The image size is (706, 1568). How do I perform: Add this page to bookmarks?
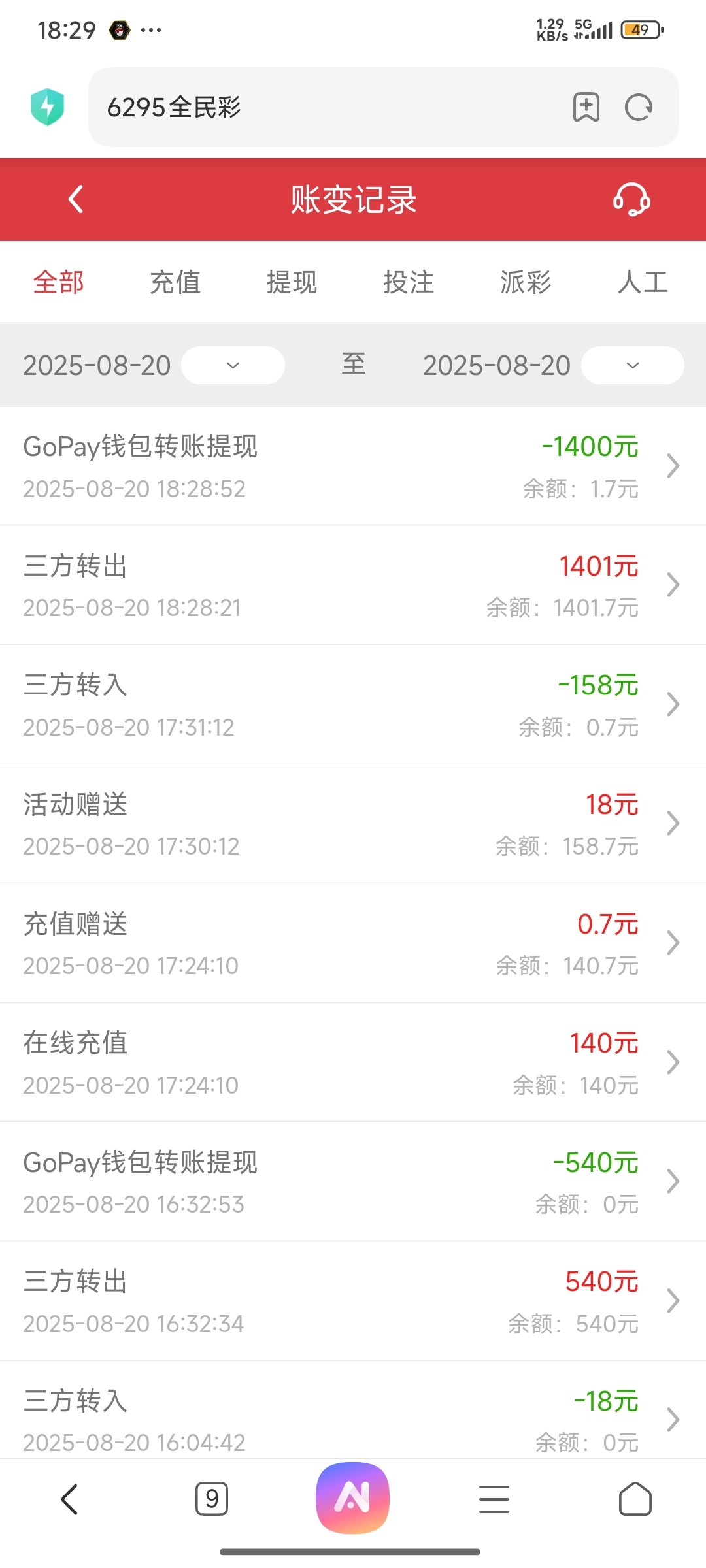[x=586, y=108]
